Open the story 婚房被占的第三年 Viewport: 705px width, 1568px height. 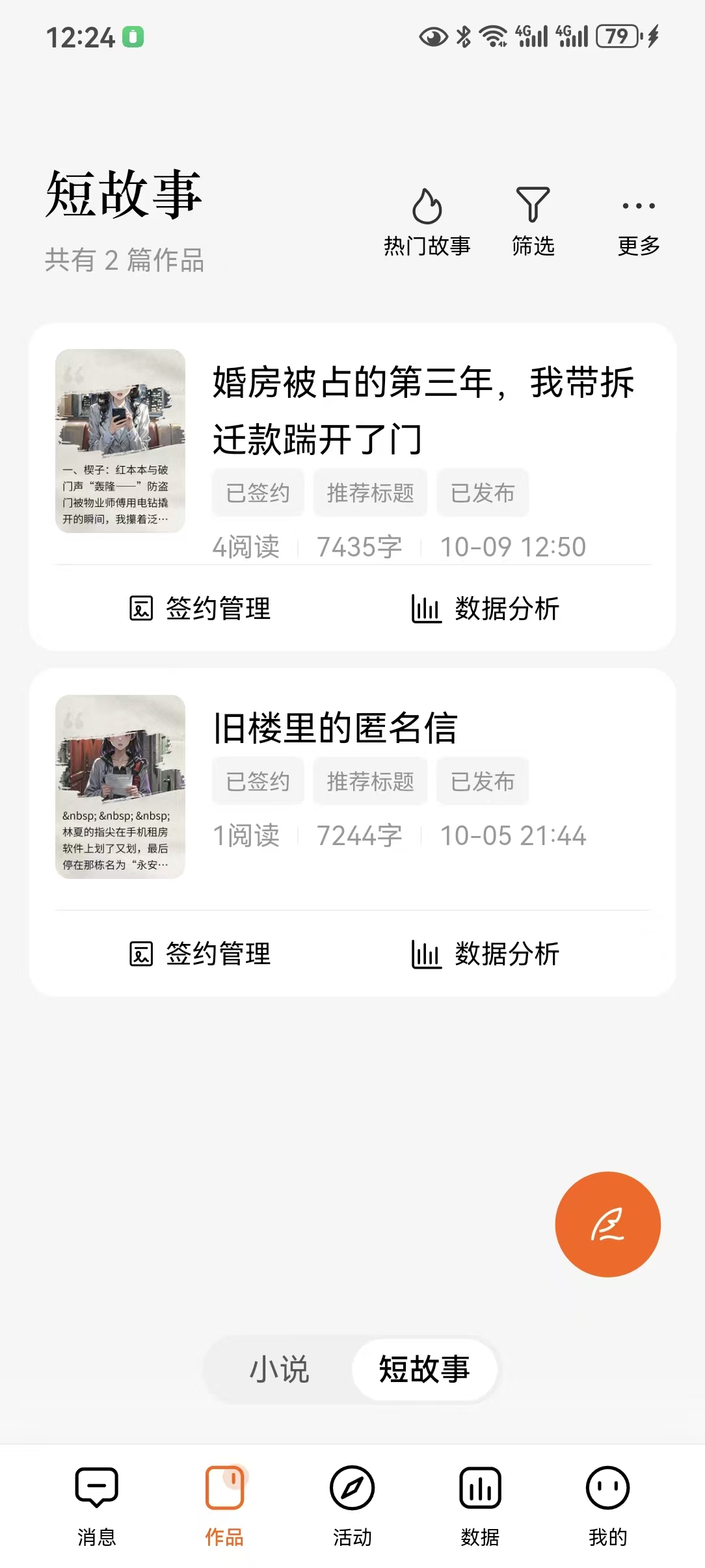click(x=423, y=410)
